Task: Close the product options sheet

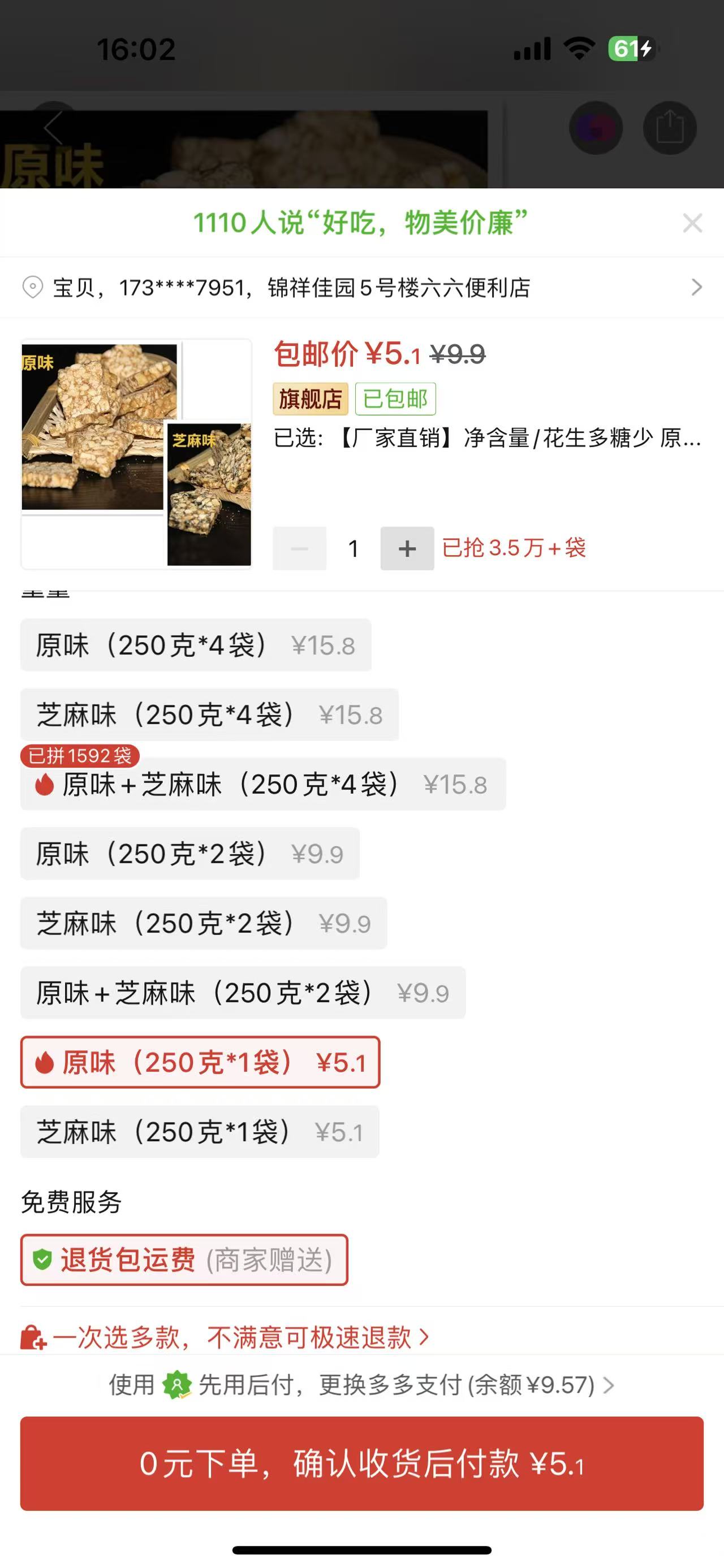Action: pos(692,223)
